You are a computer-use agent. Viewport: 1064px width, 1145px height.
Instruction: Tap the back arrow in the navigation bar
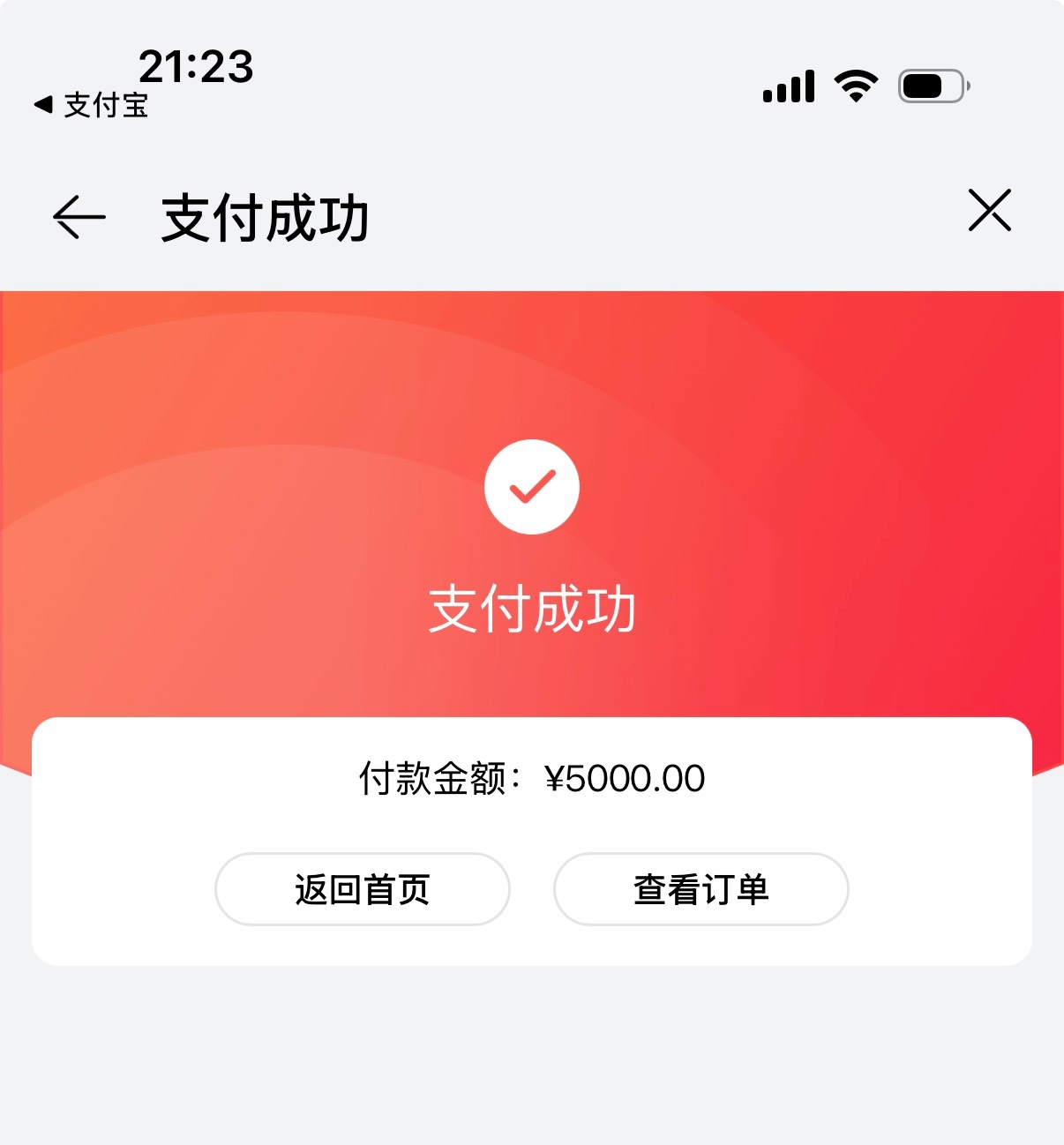tap(78, 216)
